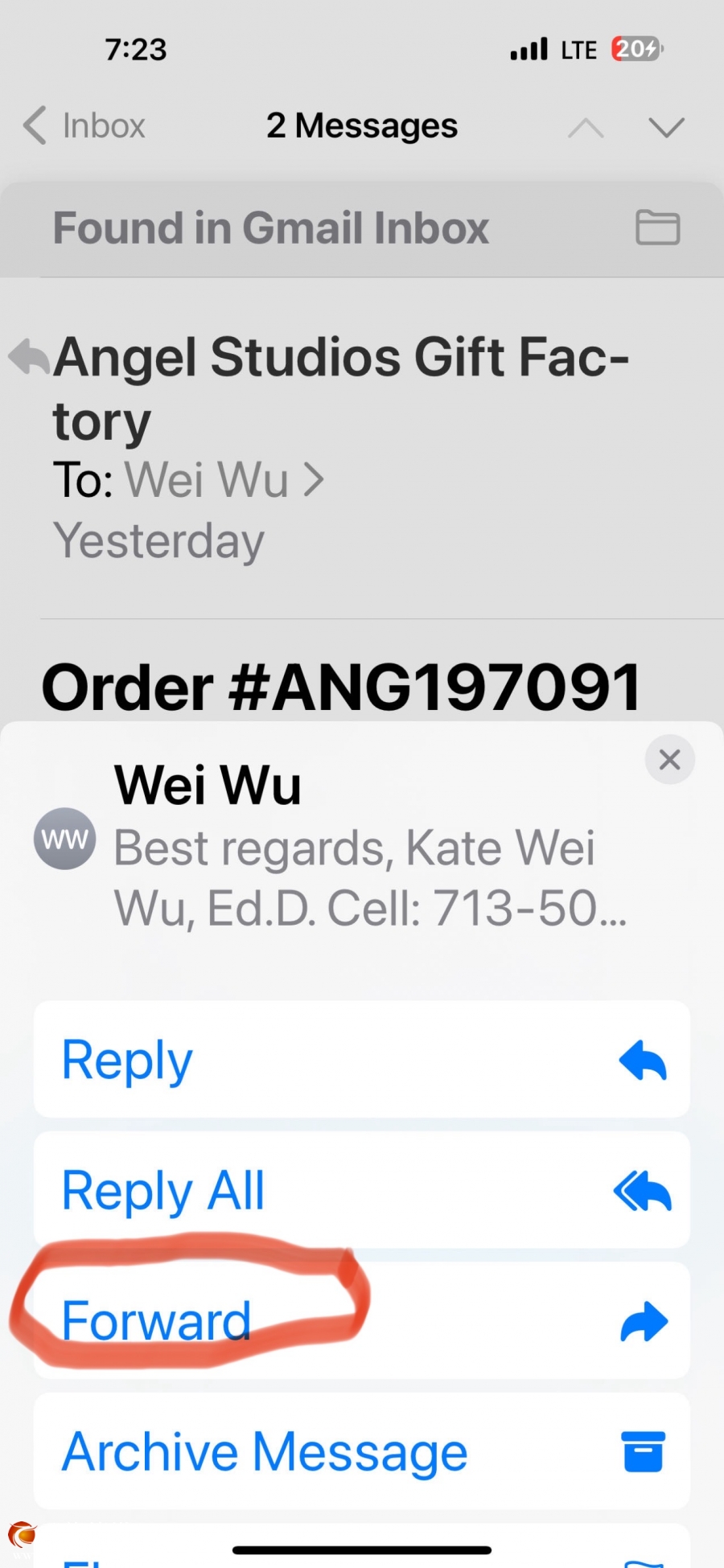The width and height of the screenshot is (724, 1568).
Task: Forward this message
Action: (x=362, y=1321)
